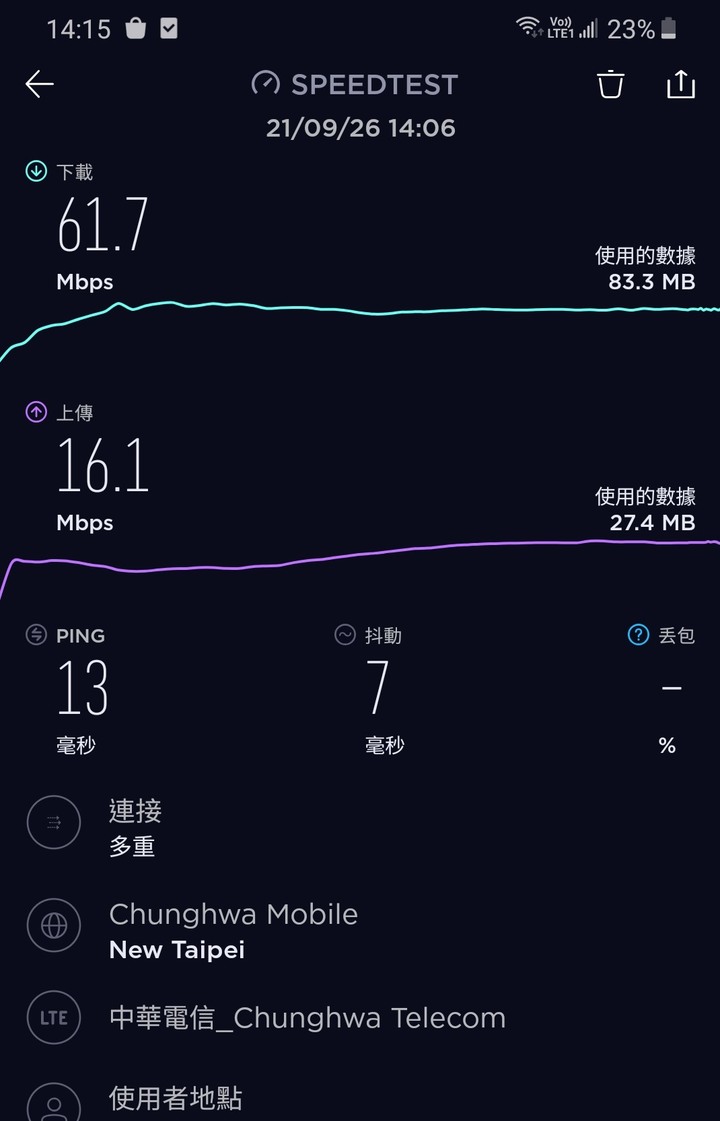Share the speedtest result

(x=682, y=84)
